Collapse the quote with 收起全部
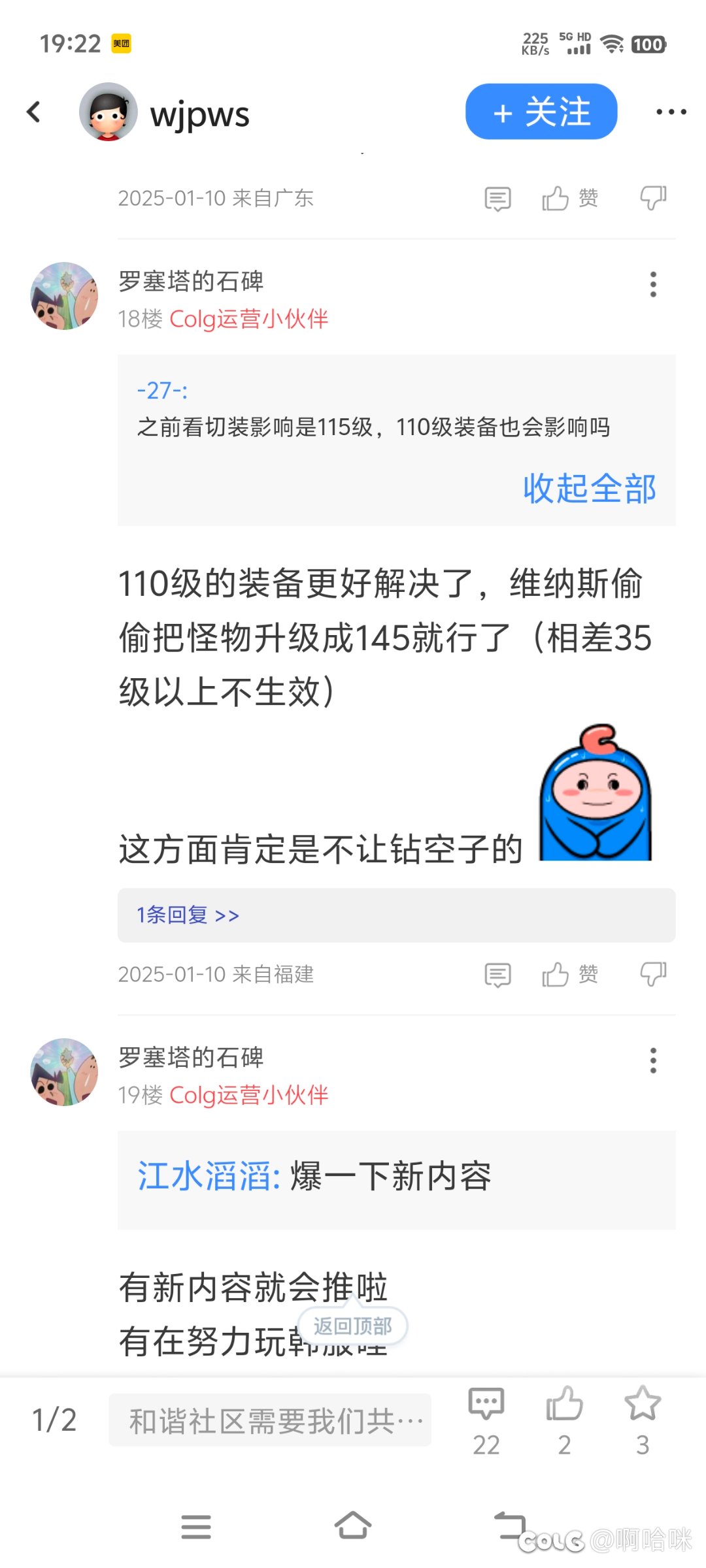Screen dimensions: 706x1568 click(589, 488)
